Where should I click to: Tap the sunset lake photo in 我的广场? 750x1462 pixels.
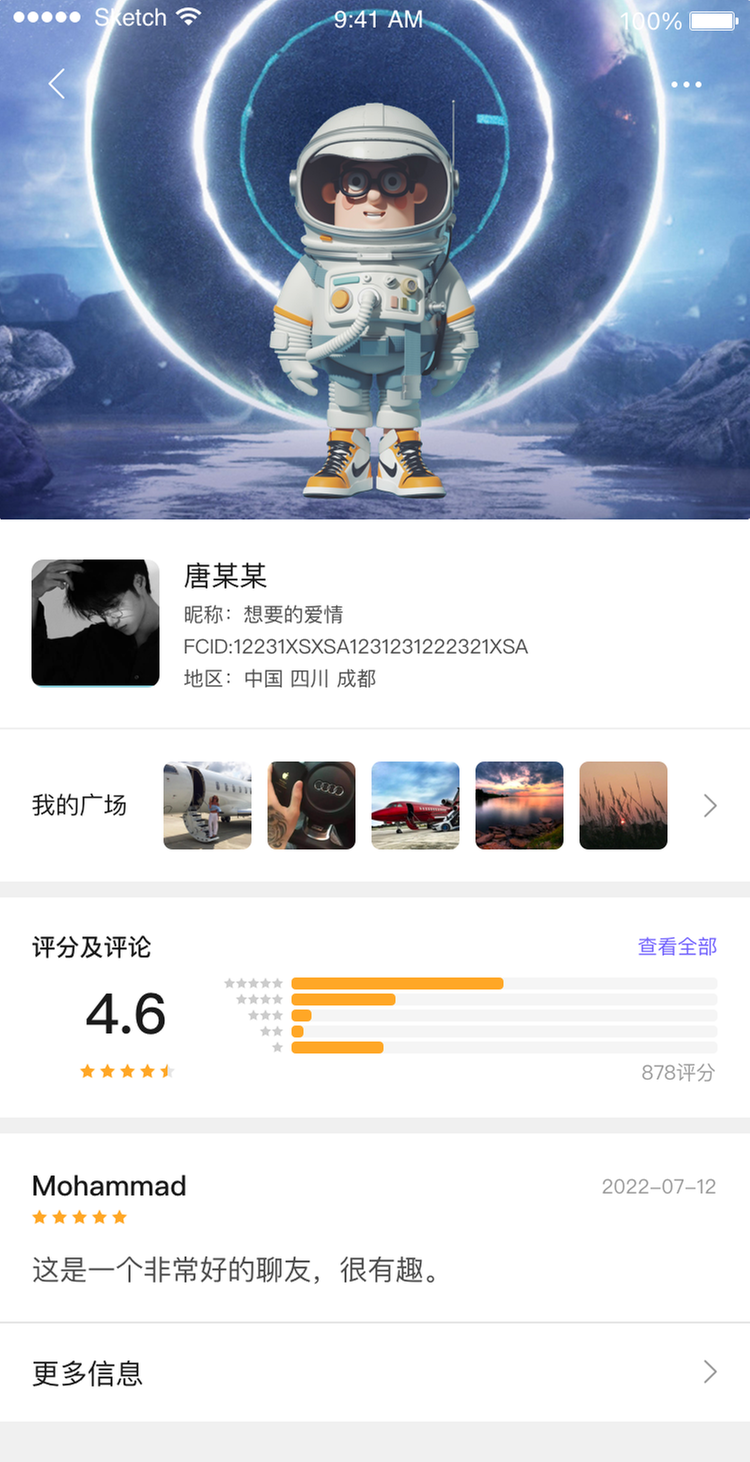(x=519, y=805)
